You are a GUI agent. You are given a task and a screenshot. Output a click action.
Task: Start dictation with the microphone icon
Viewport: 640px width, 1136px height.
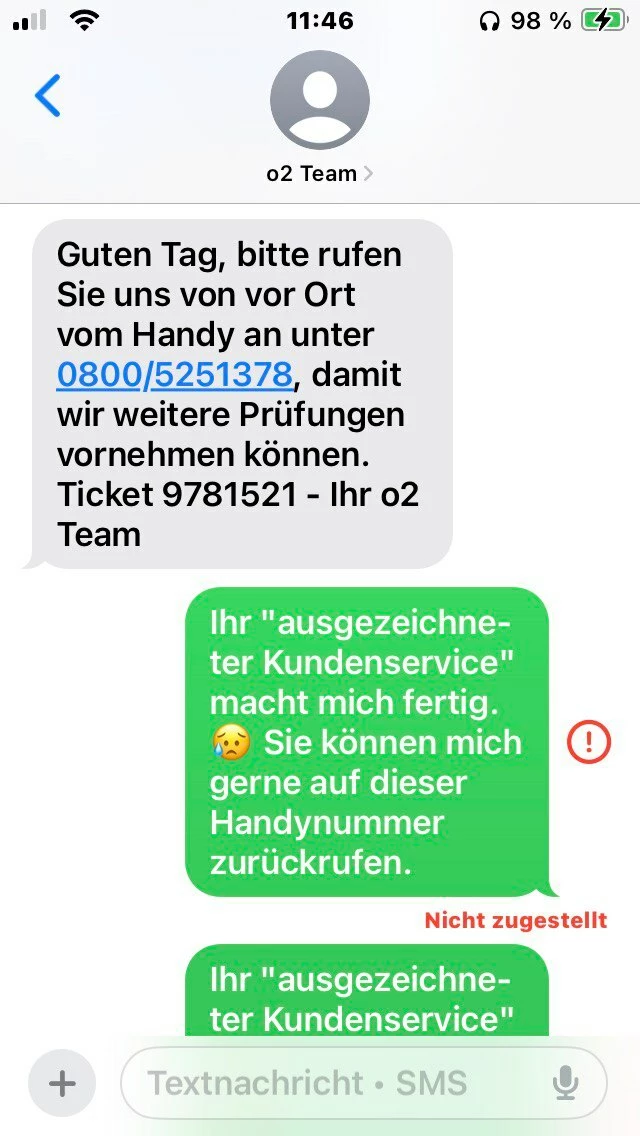(566, 1082)
